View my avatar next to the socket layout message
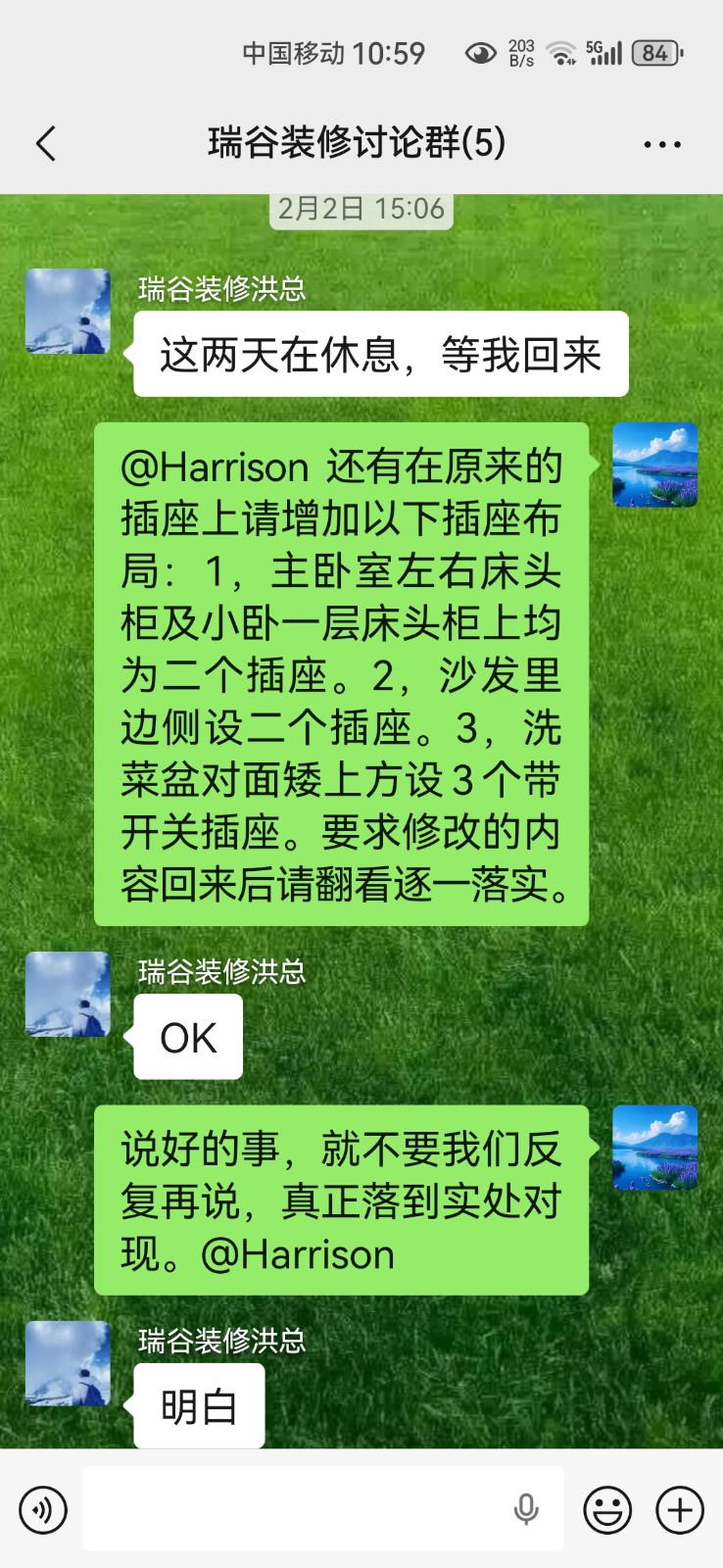Image resolution: width=723 pixels, height=1568 pixels. (654, 465)
